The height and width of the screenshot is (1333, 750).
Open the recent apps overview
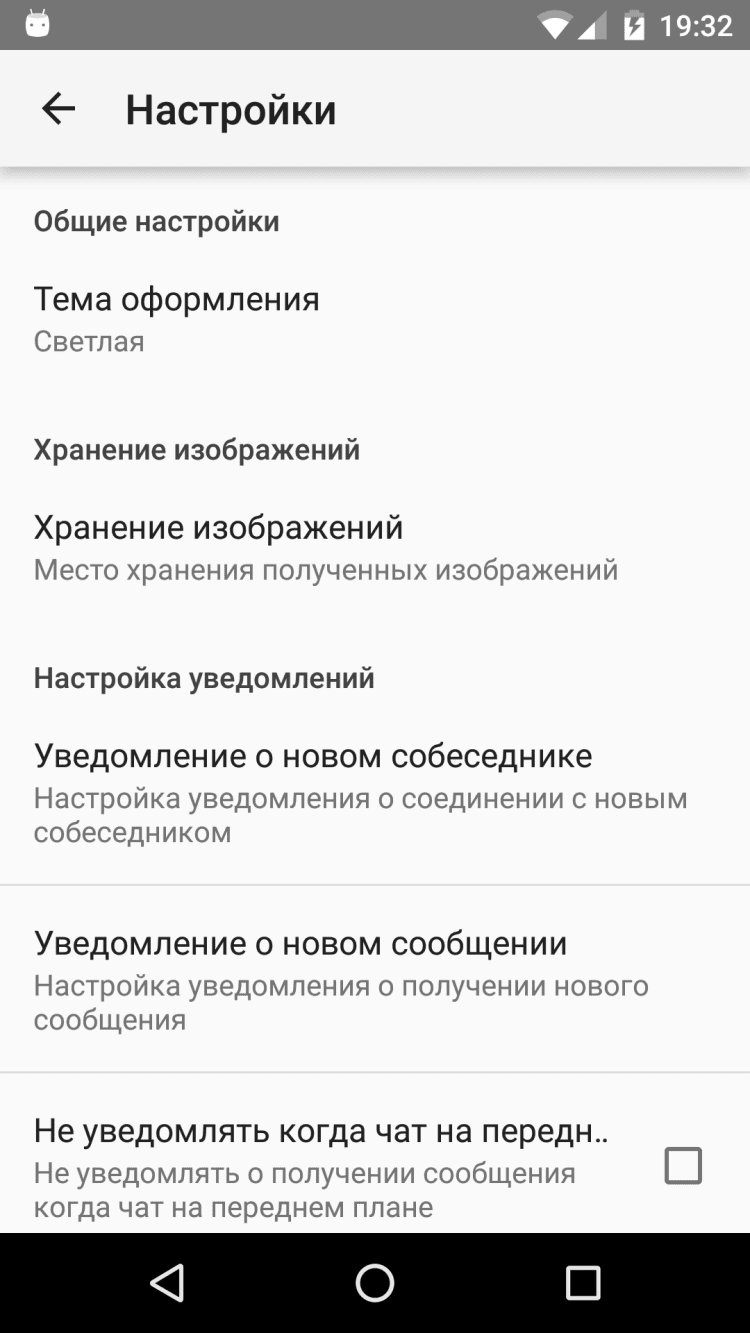(582, 1282)
